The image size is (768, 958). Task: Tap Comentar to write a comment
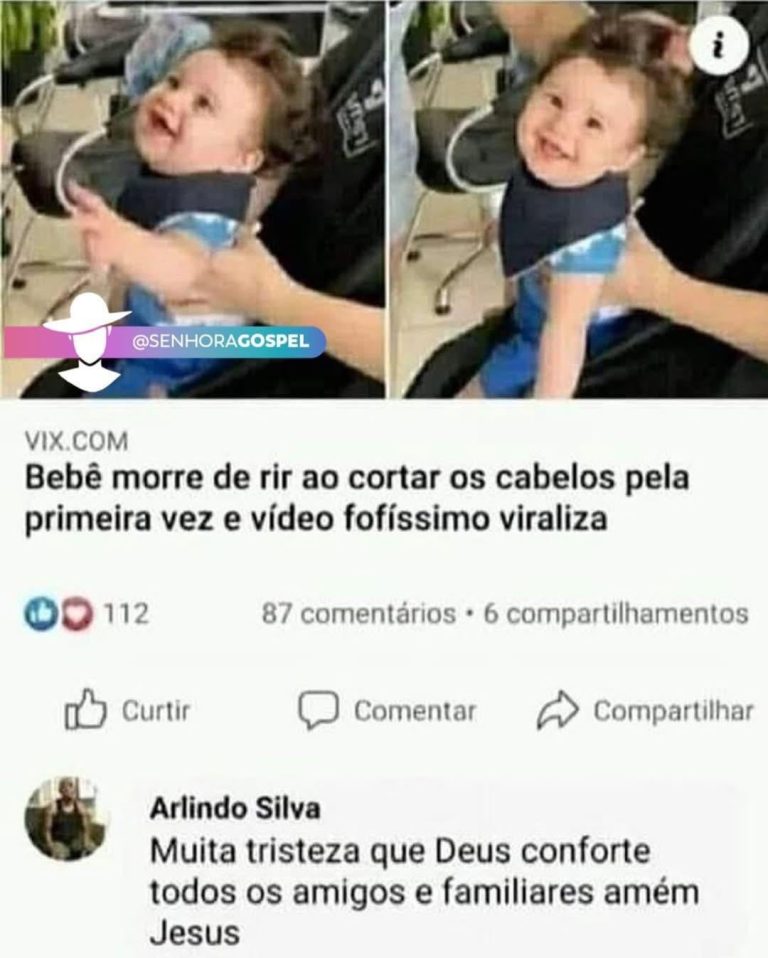(x=387, y=711)
